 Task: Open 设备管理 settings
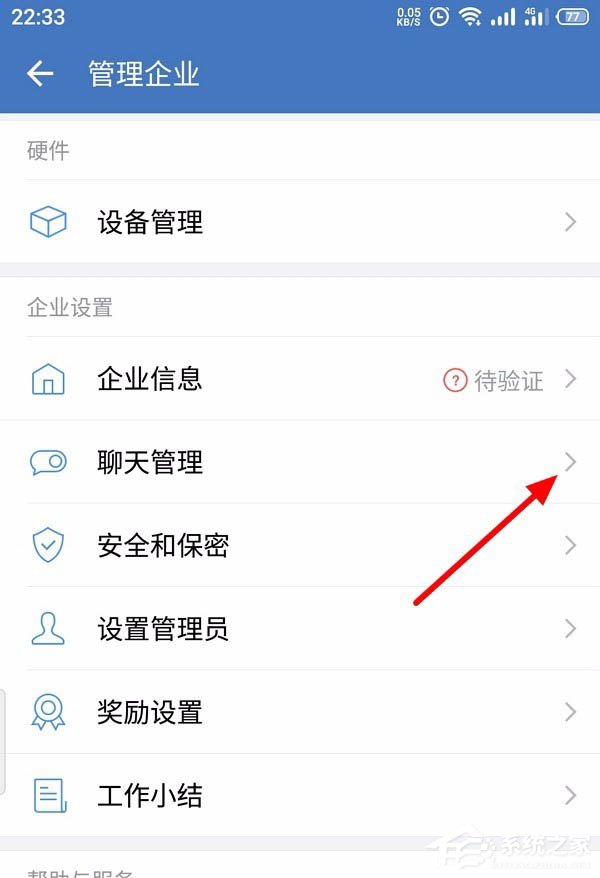[x=300, y=222]
